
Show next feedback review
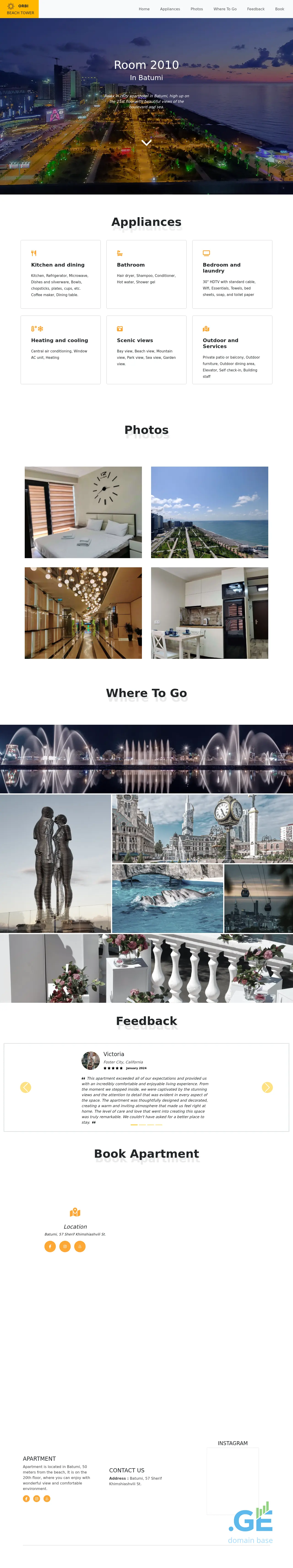coord(267,1087)
